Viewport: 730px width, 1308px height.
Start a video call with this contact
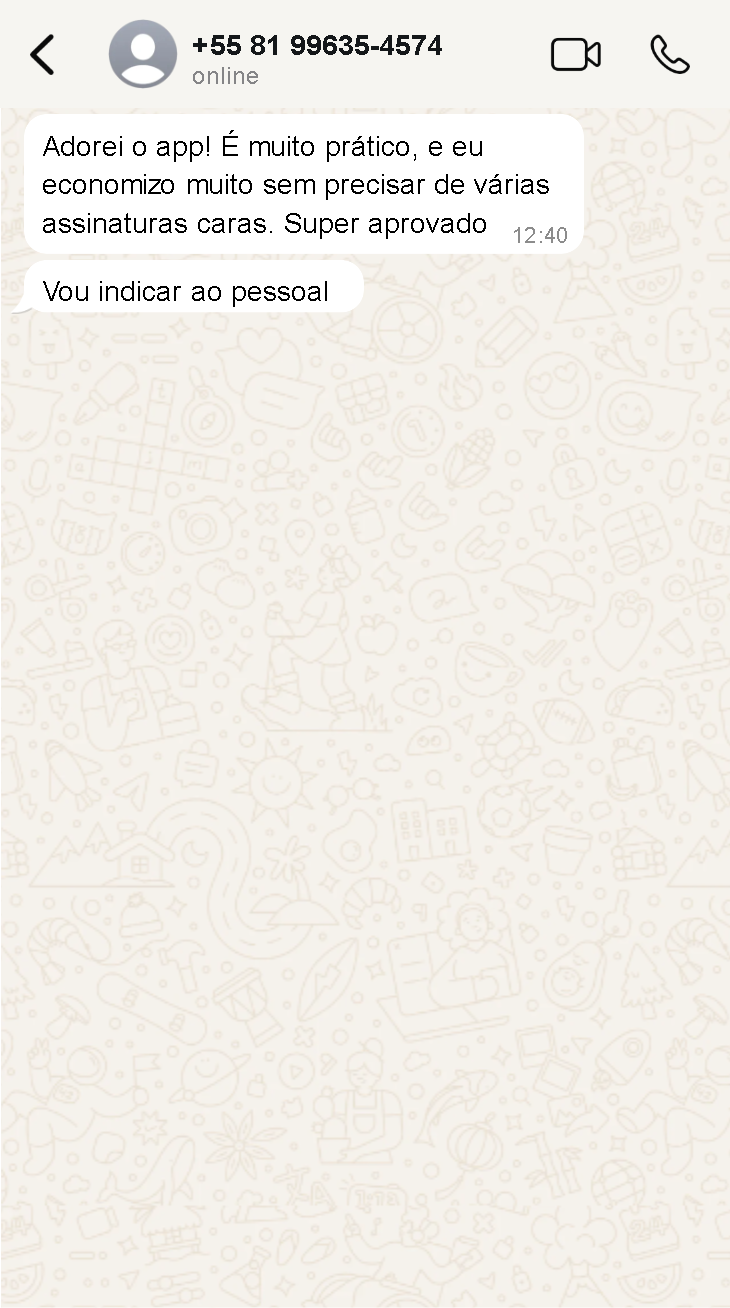(576, 55)
